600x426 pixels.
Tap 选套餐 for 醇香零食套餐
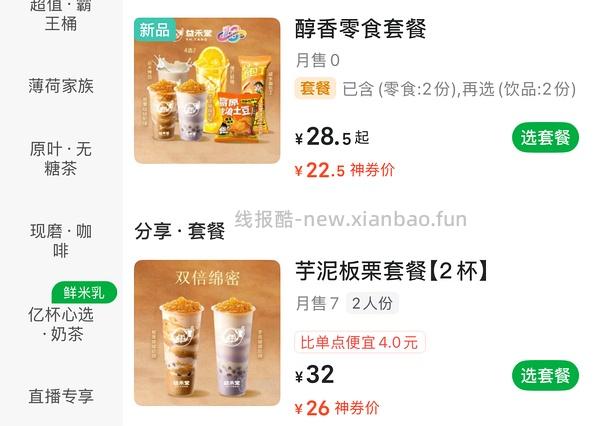[x=545, y=138]
